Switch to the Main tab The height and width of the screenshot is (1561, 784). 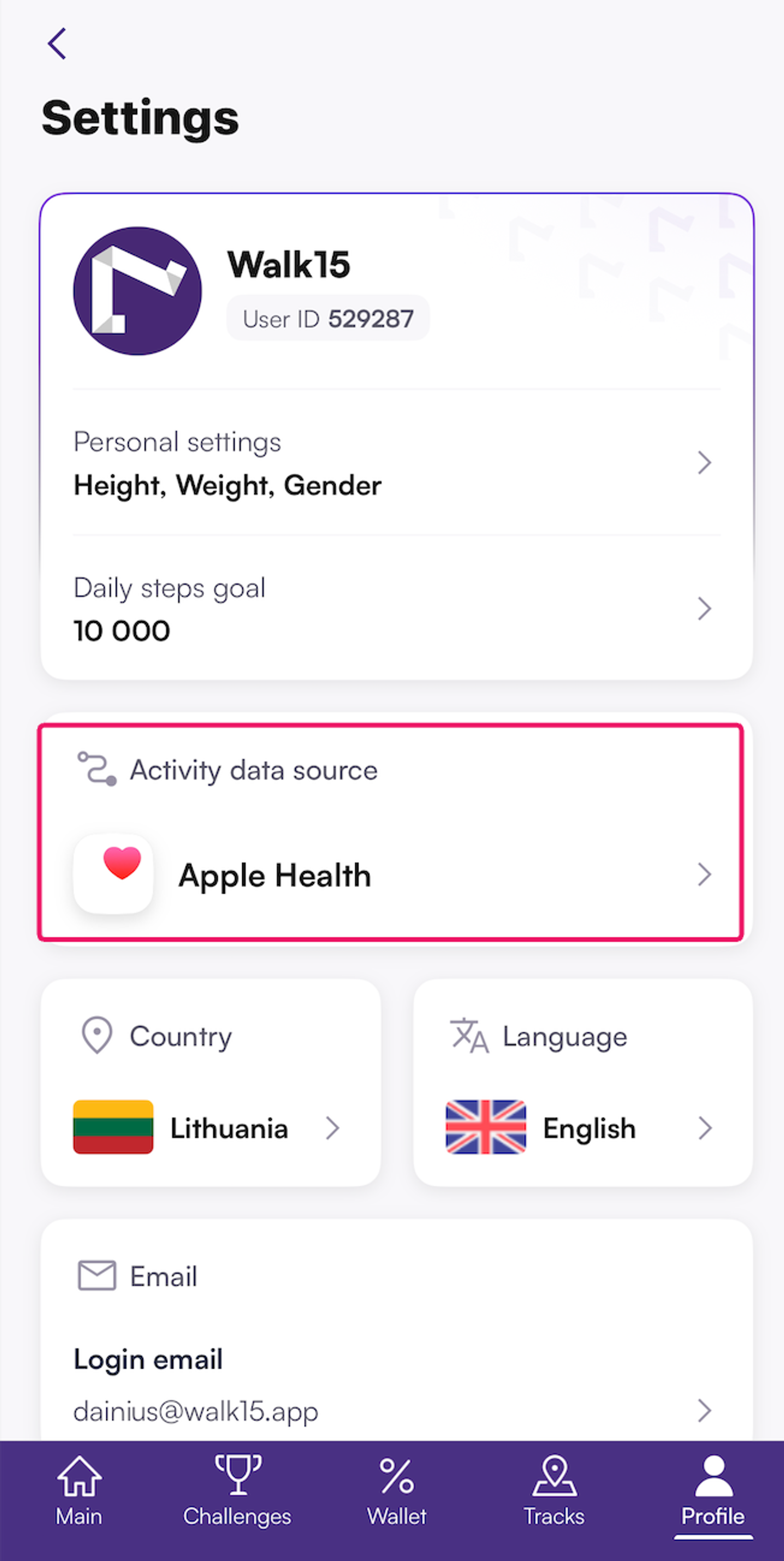(x=79, y=1491)
